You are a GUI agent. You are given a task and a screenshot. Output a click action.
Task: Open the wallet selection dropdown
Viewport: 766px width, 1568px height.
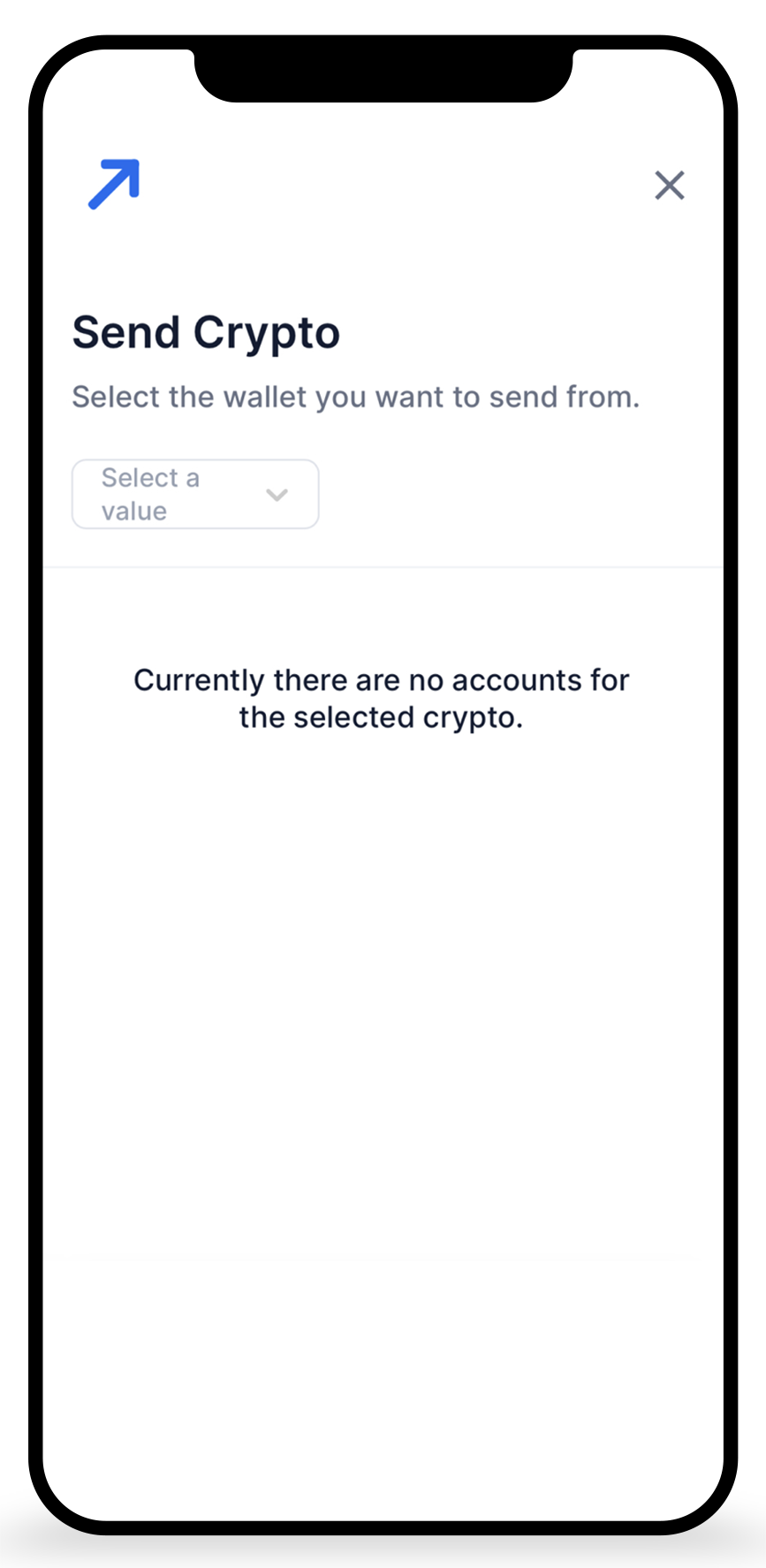tap(195, 494)
